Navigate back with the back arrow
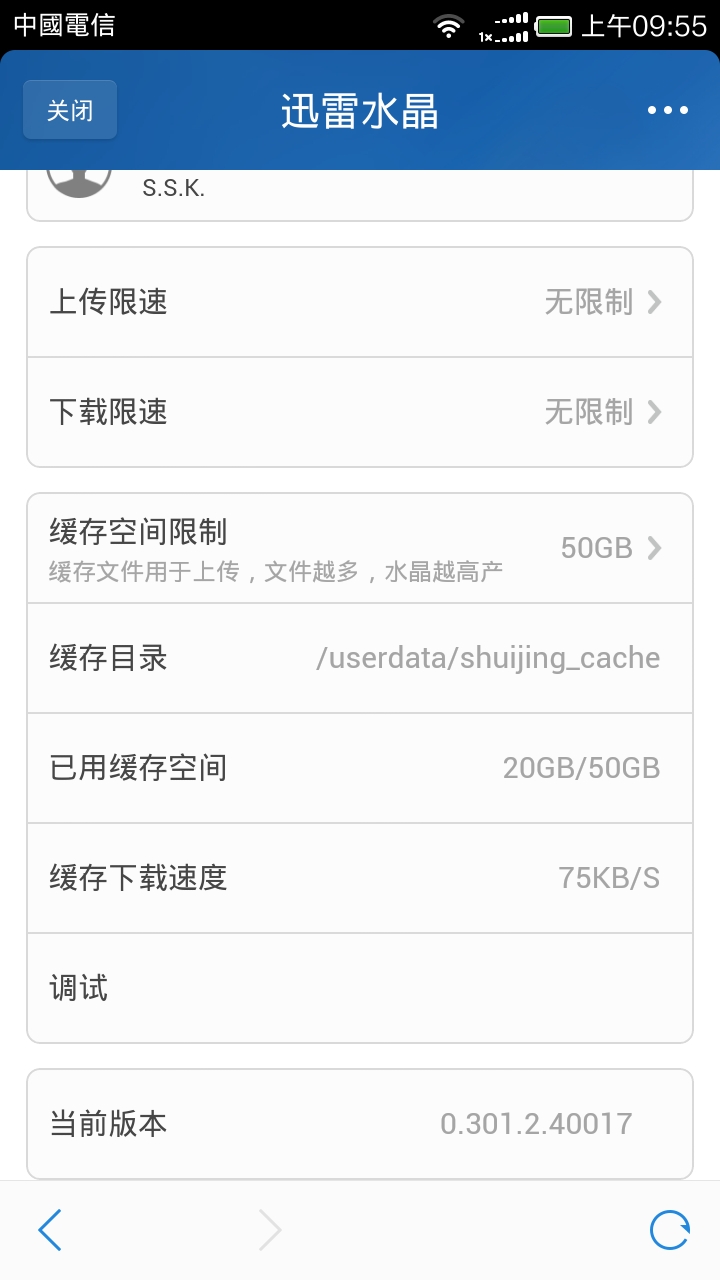The image size is (720, 1280). 50,1230
